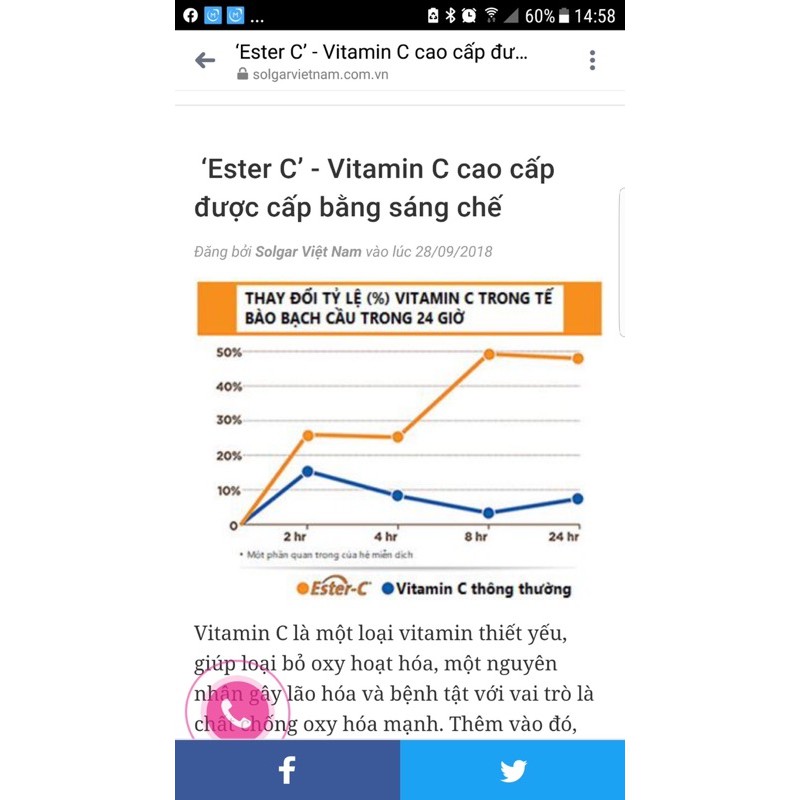Tap the solgarvietnam.com.vn address bar
This screenshot has width=800, height=800.
380,63
